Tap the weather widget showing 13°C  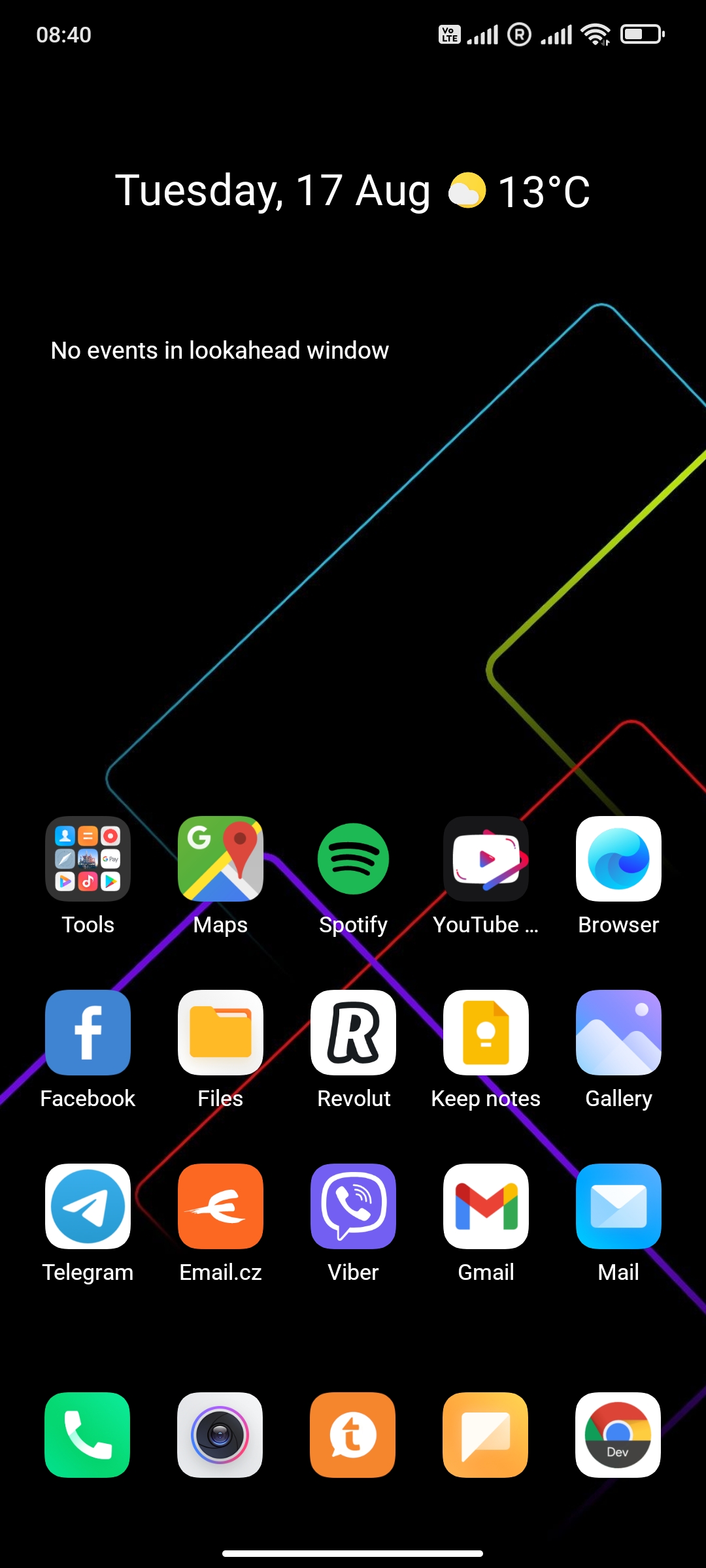(x=519, y=191)
